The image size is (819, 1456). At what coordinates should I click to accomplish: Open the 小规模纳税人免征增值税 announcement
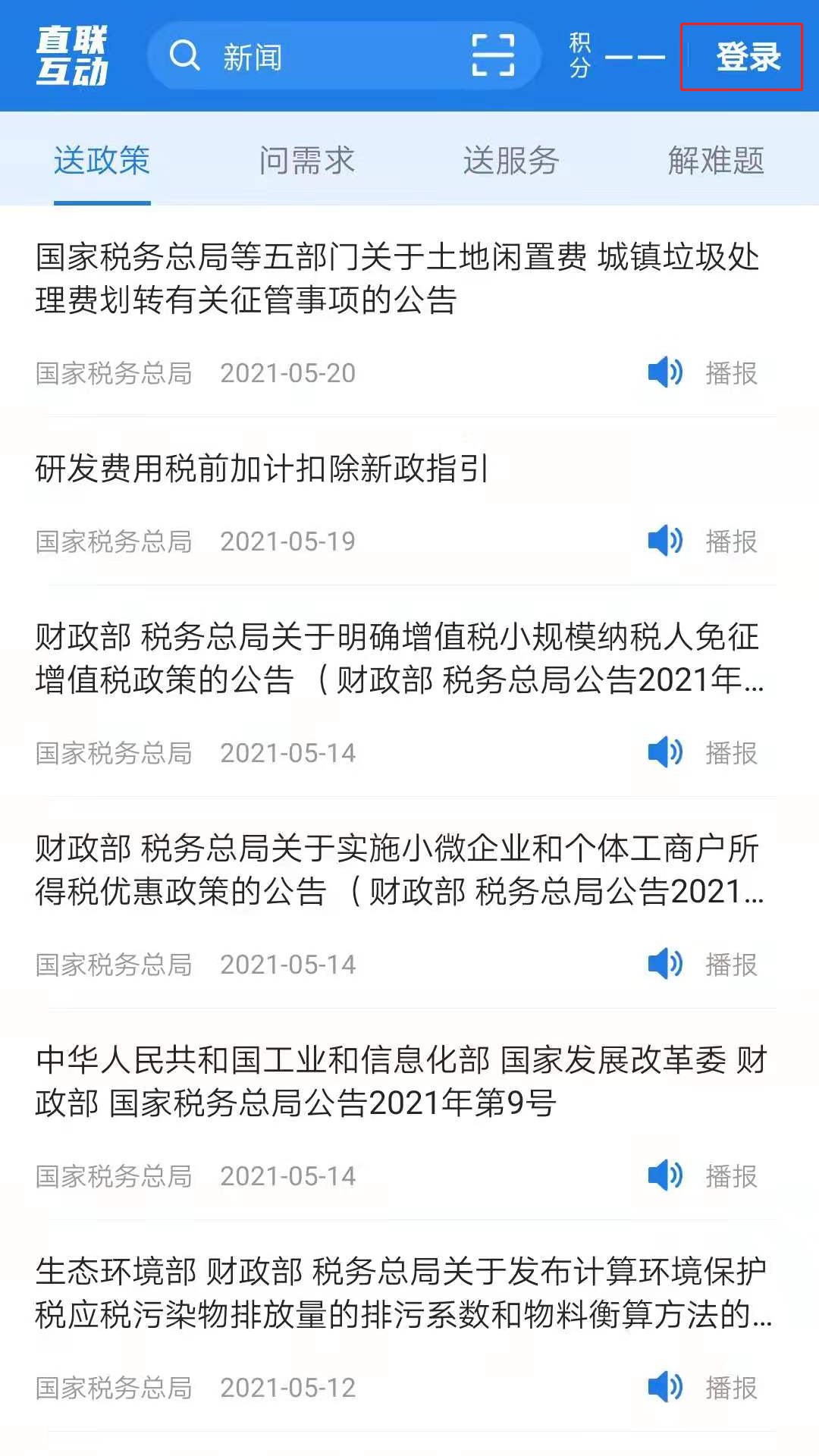[400, 658]
